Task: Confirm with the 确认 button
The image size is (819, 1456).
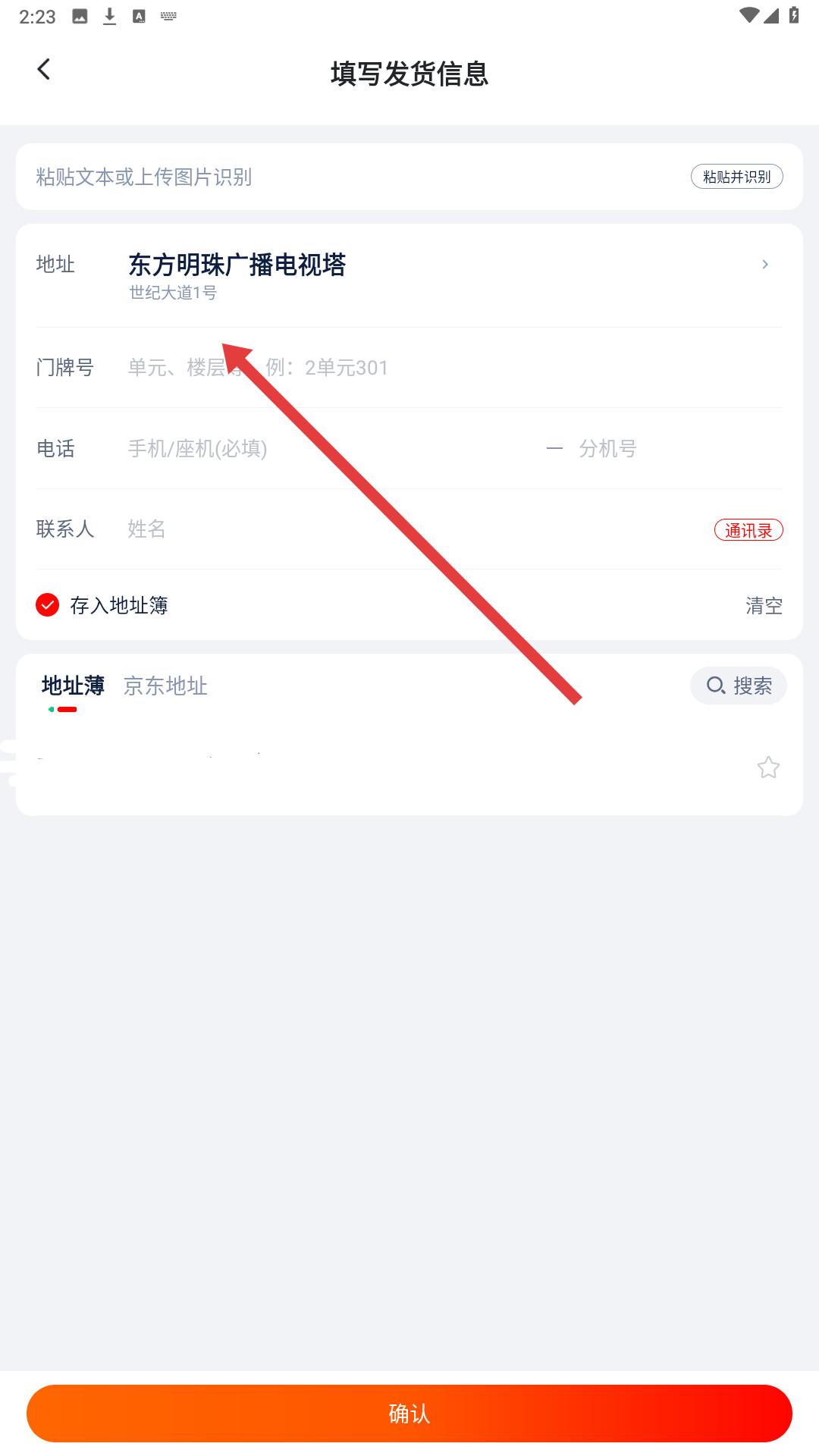Action: (x=409, y=1414)
